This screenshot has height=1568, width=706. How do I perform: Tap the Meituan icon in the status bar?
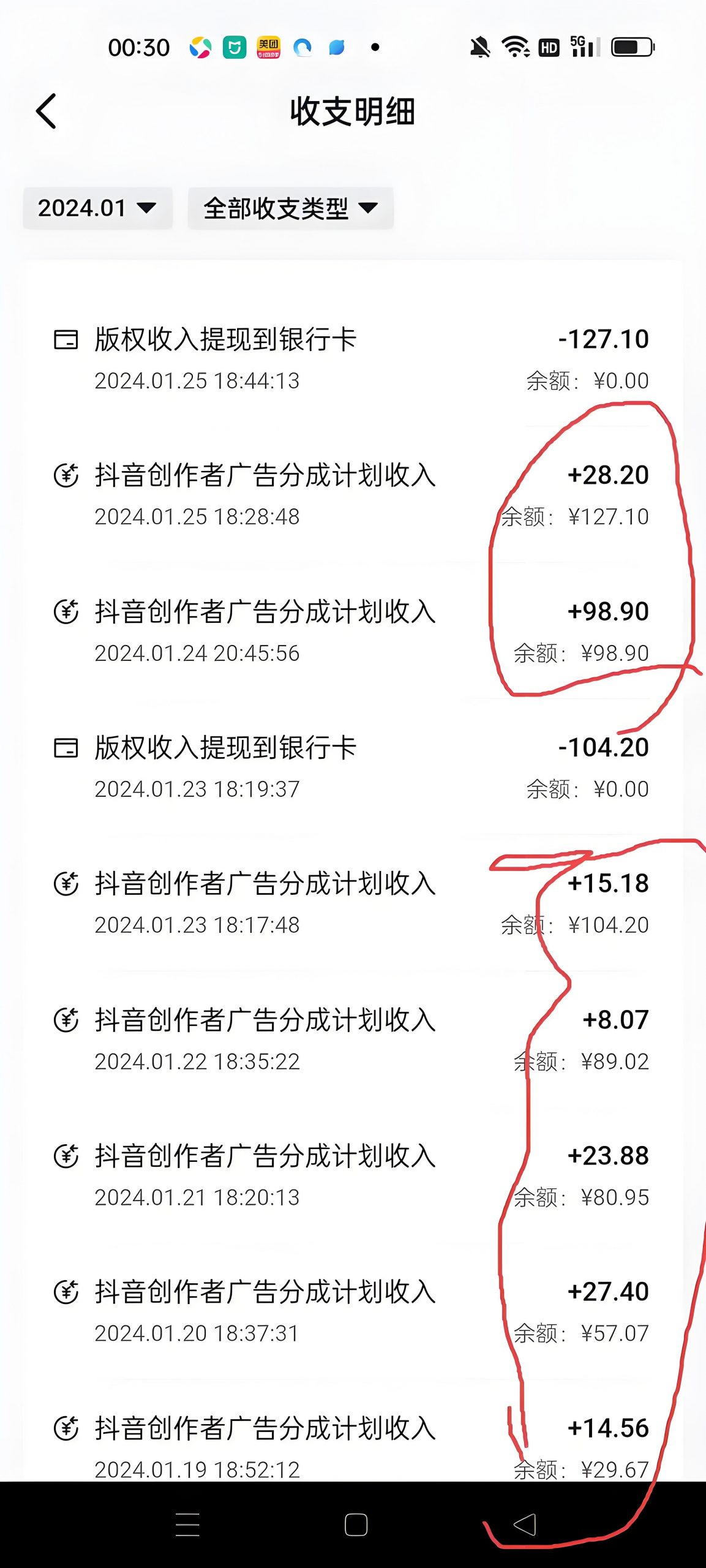[268, 46]
